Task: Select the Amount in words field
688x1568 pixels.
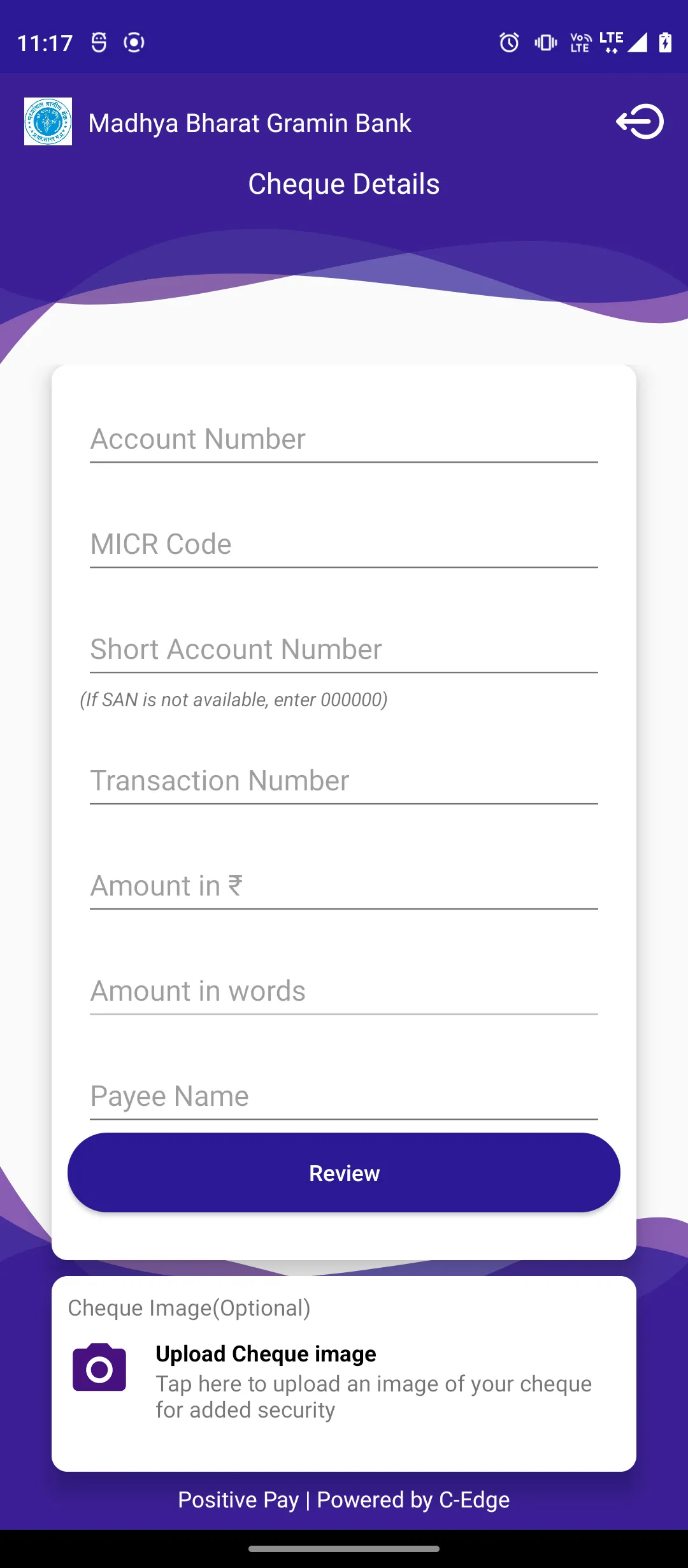Action: (x=344, y=991)
